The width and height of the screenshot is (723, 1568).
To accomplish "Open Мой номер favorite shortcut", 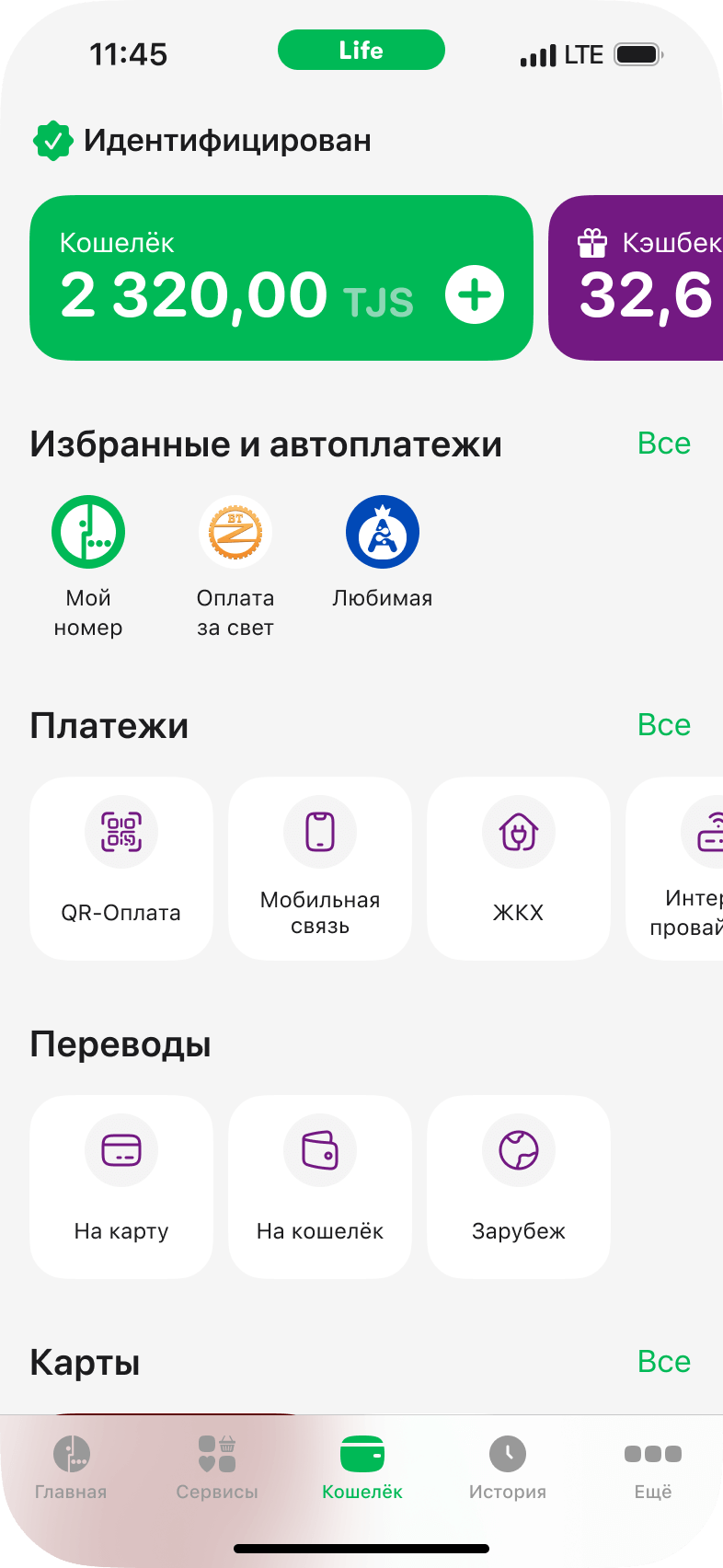I will tap(87, 532).
